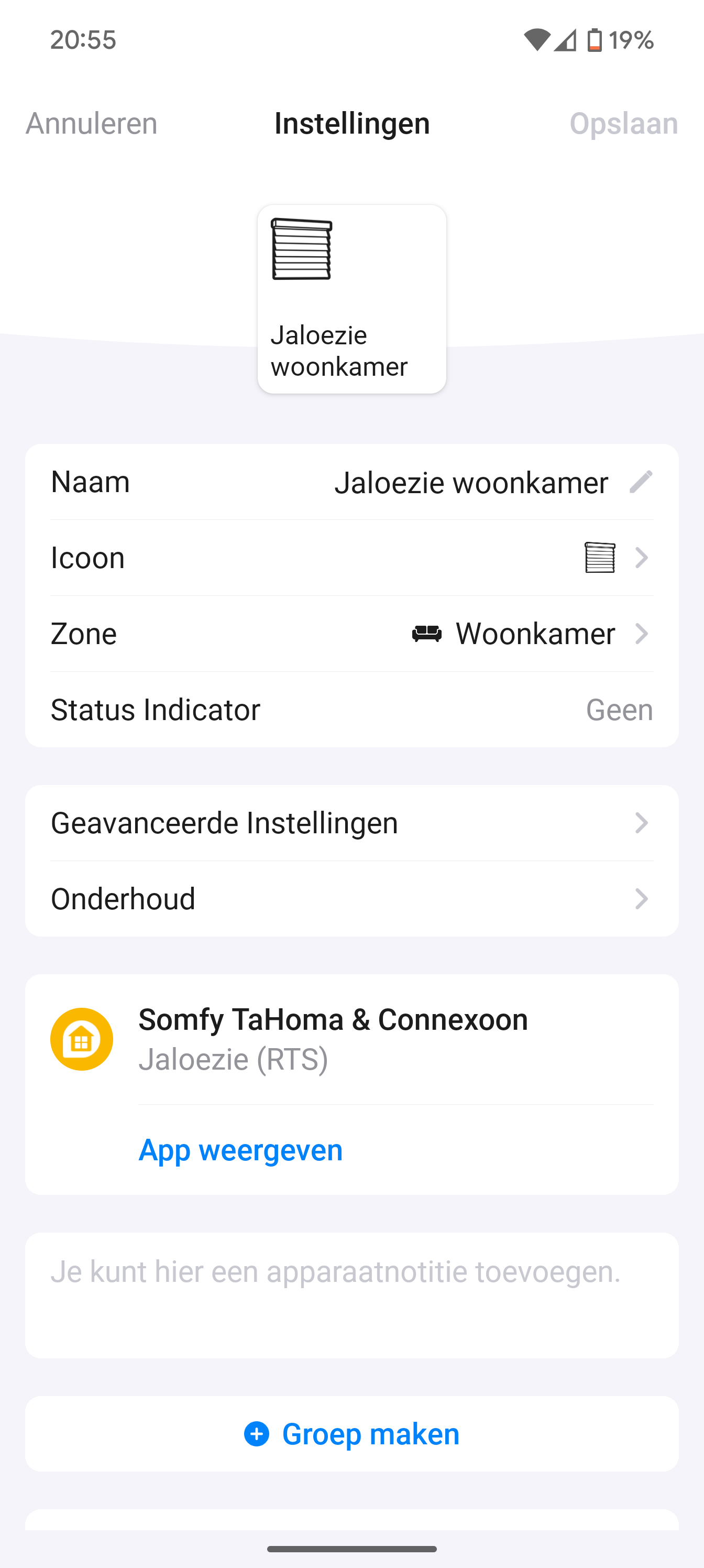Image resolution: width=704 pixels, height=1568 pixels.
Task: Open Geavanceerde Instellingen
Action: click(351, 823)
